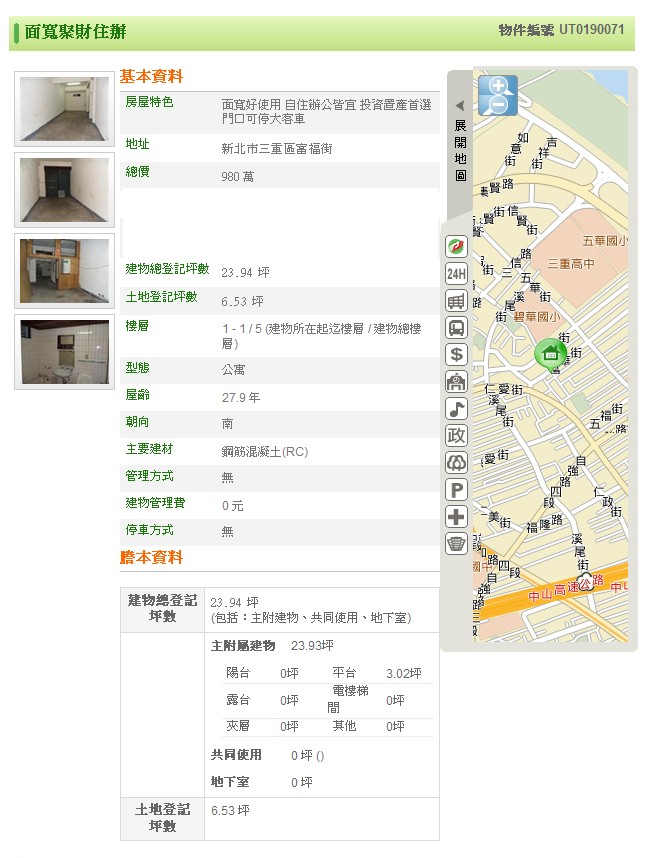Show bus stops on the map
648x858 pixels.
pyautogui.click(x=456, y=328)
